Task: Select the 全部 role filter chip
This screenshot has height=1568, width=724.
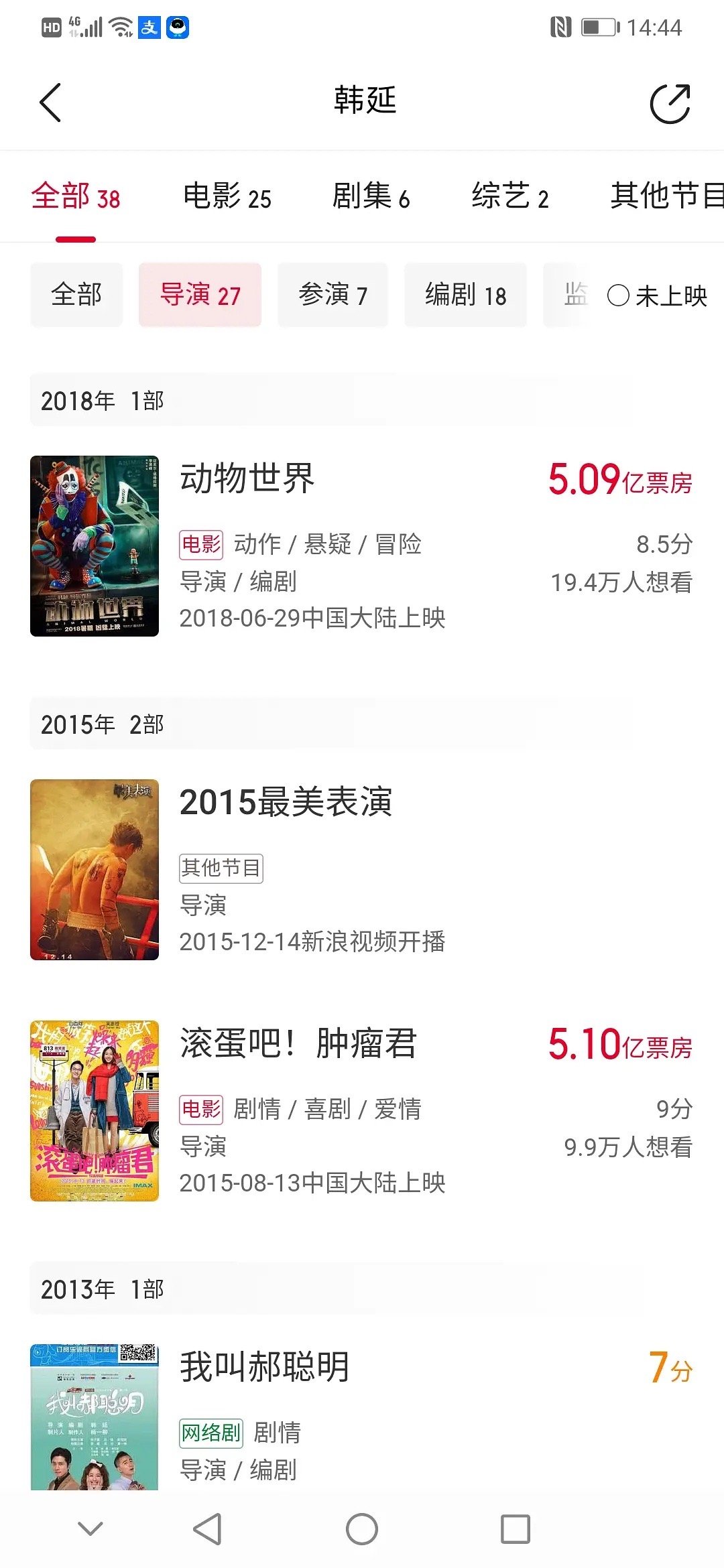Action: [x=76, y=295]
